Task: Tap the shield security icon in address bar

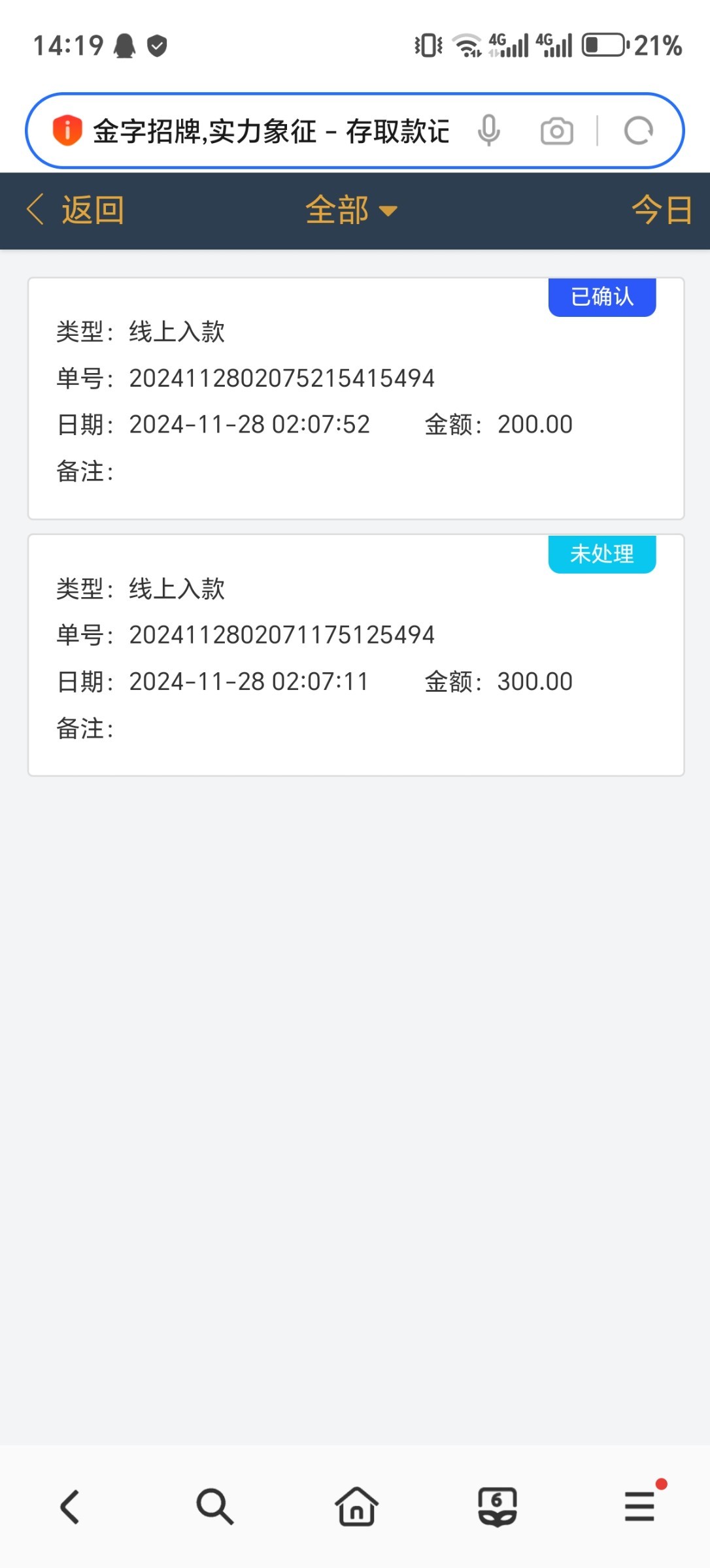Action: [x=67, y=130]
